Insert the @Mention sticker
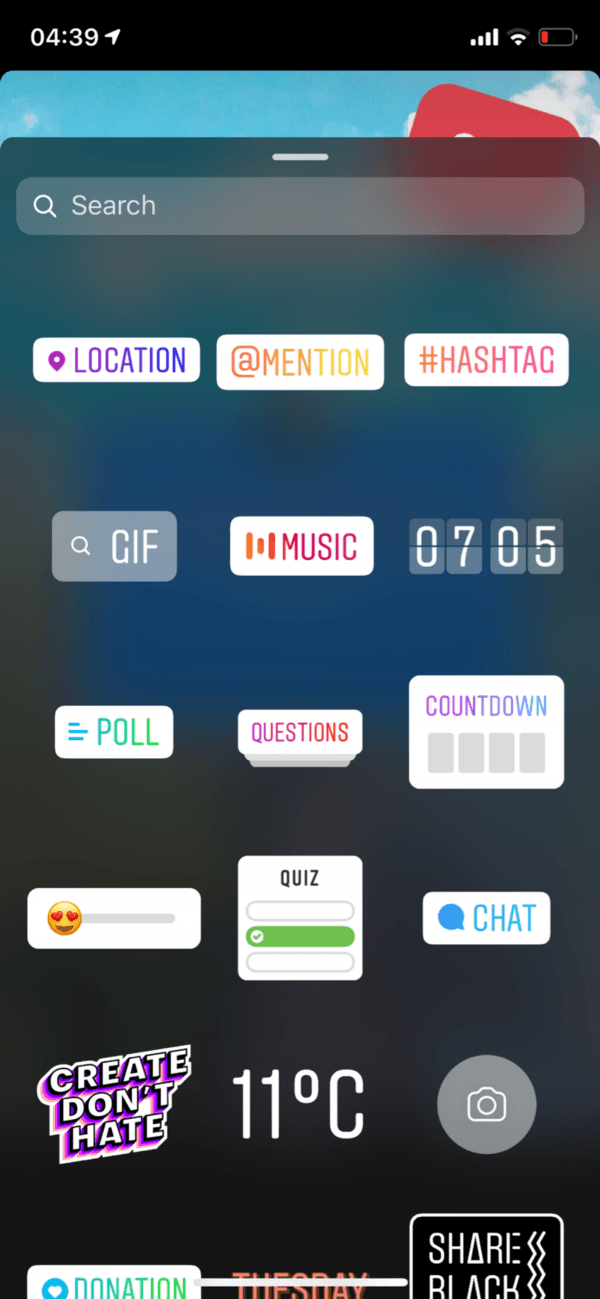 pyautogui.click(x=300, y=362)
